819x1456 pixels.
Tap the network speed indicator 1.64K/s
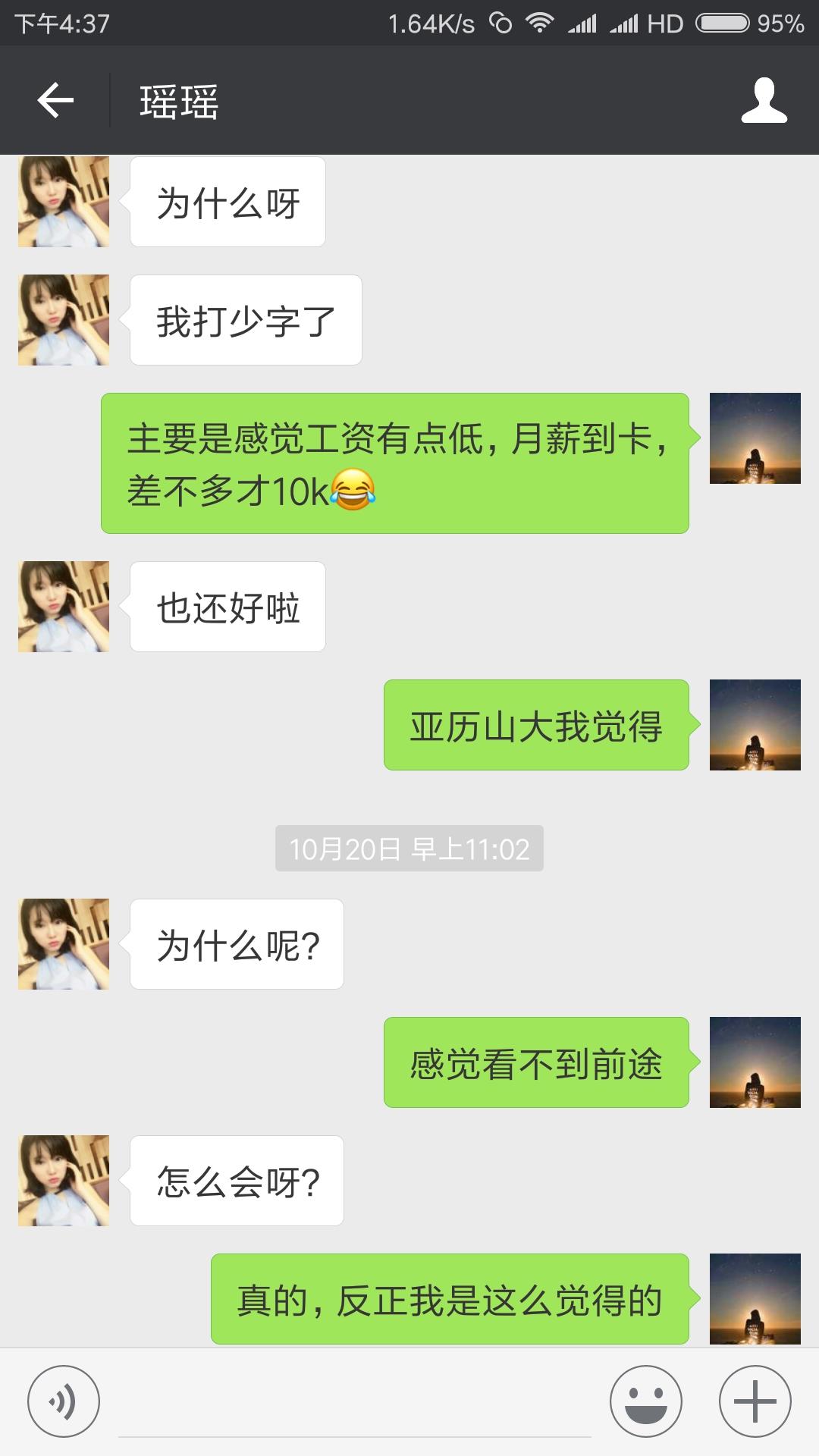[431, 23]
